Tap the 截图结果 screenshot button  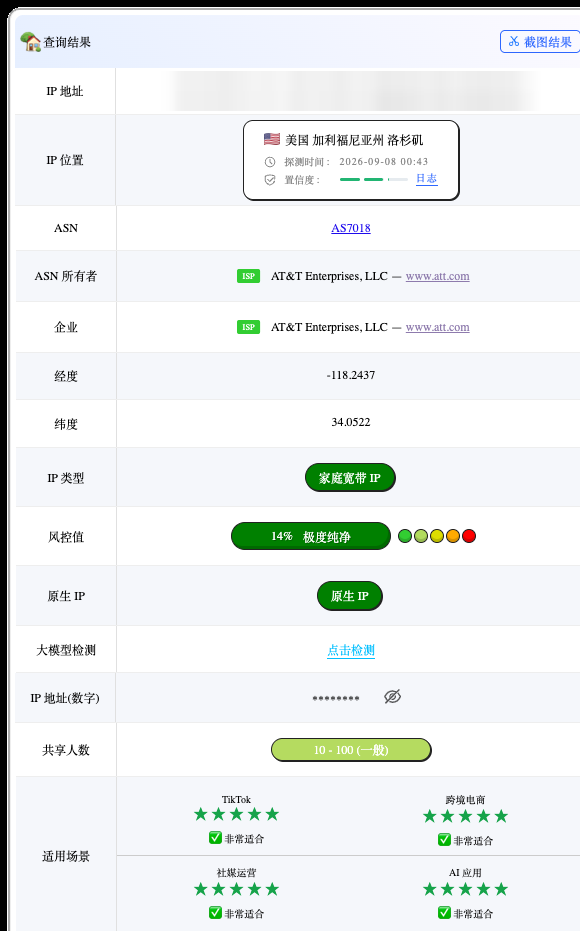[x=540, y=42]
